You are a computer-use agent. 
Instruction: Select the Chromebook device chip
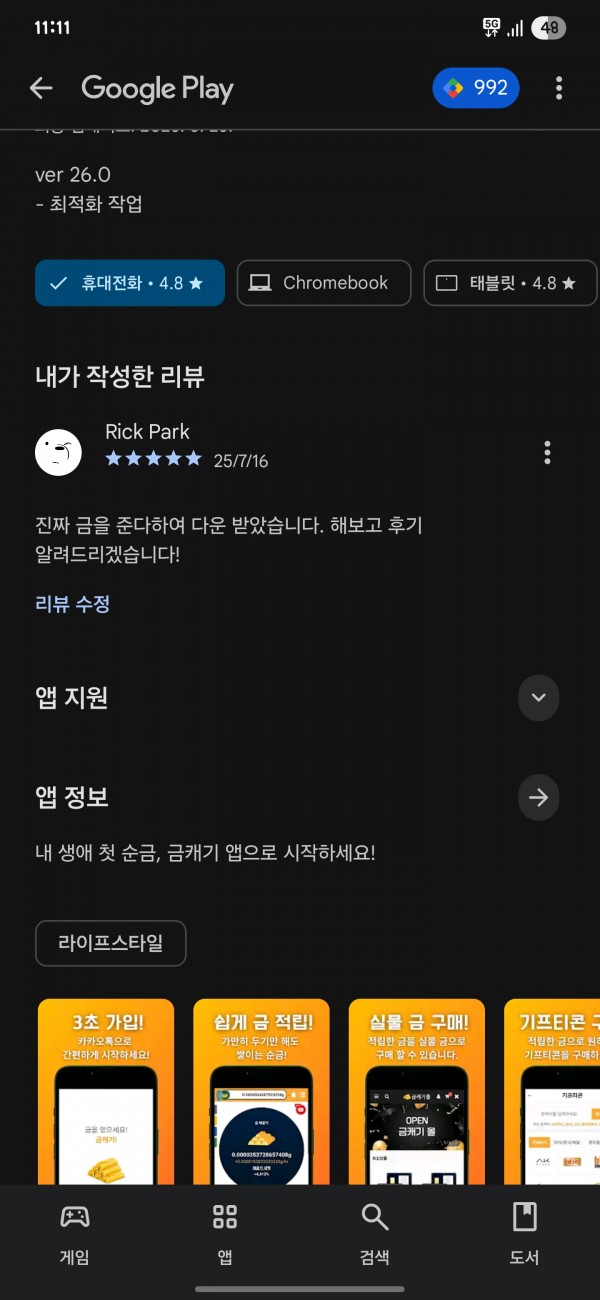click(x=324, y=283)
